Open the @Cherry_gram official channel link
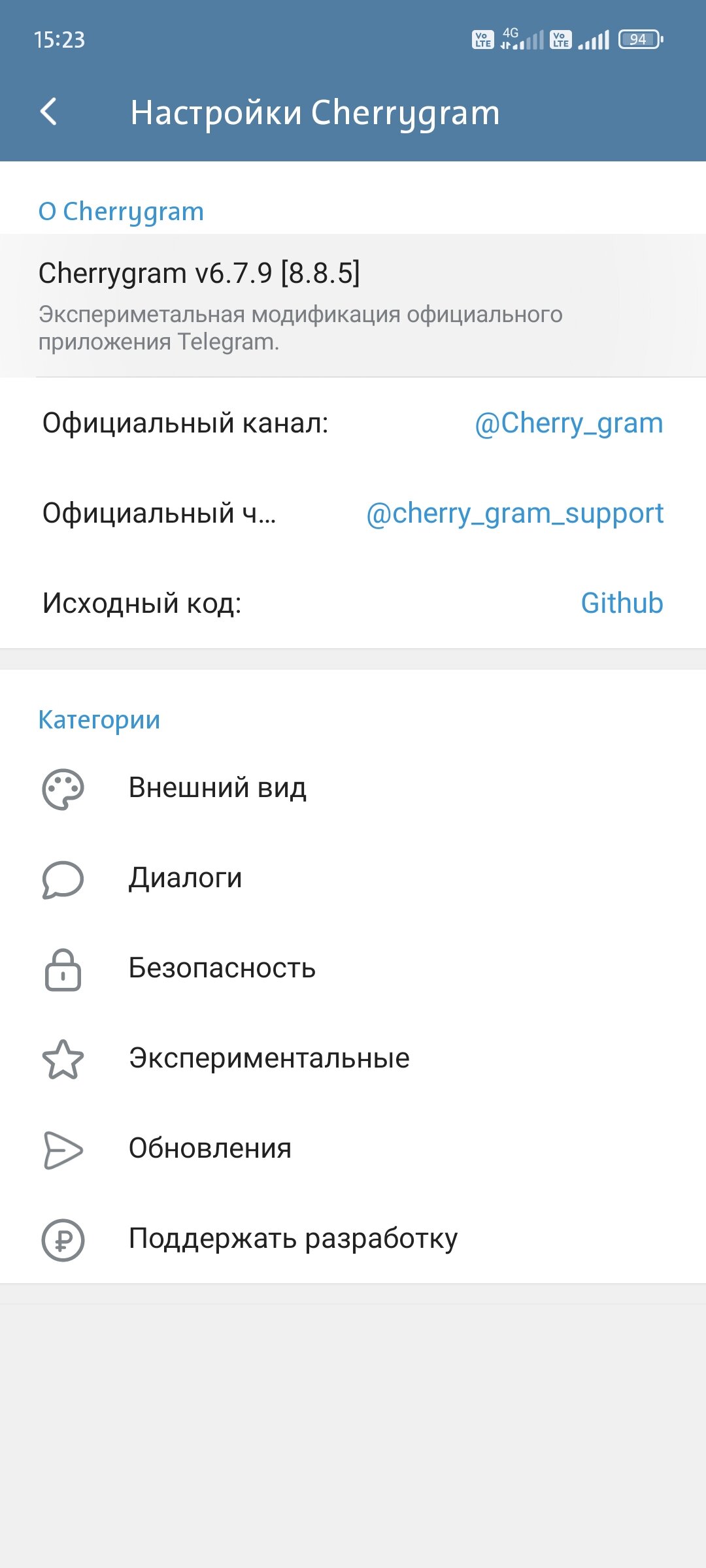 (568, 423)
